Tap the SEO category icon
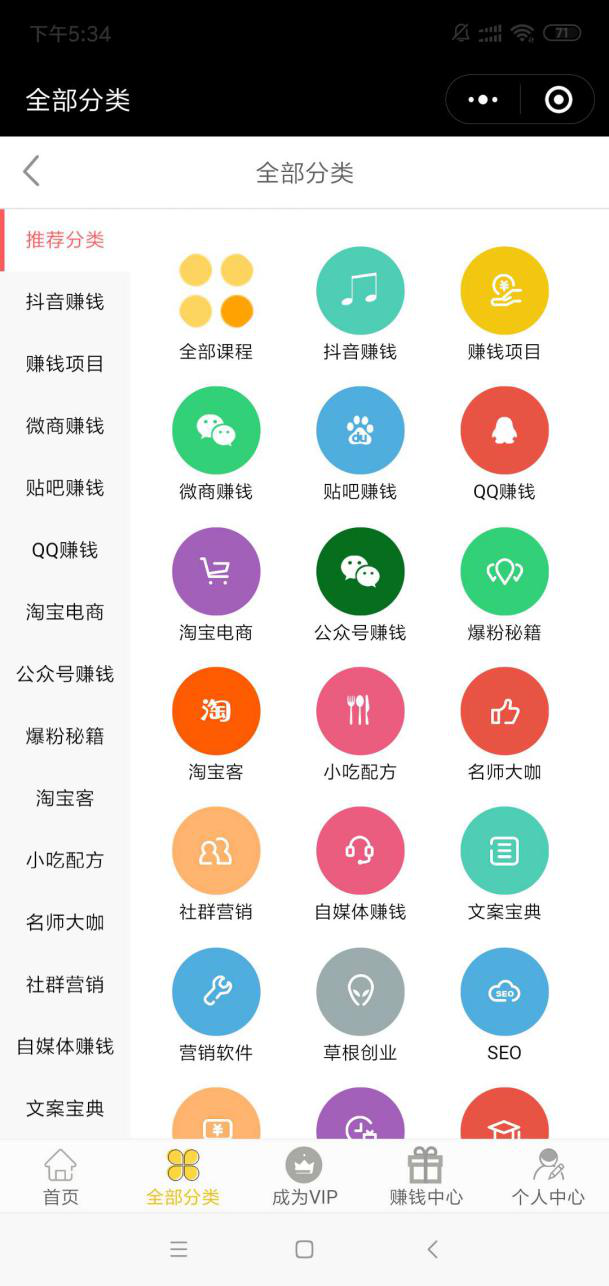609x1286 pixels. pos(504,991)
